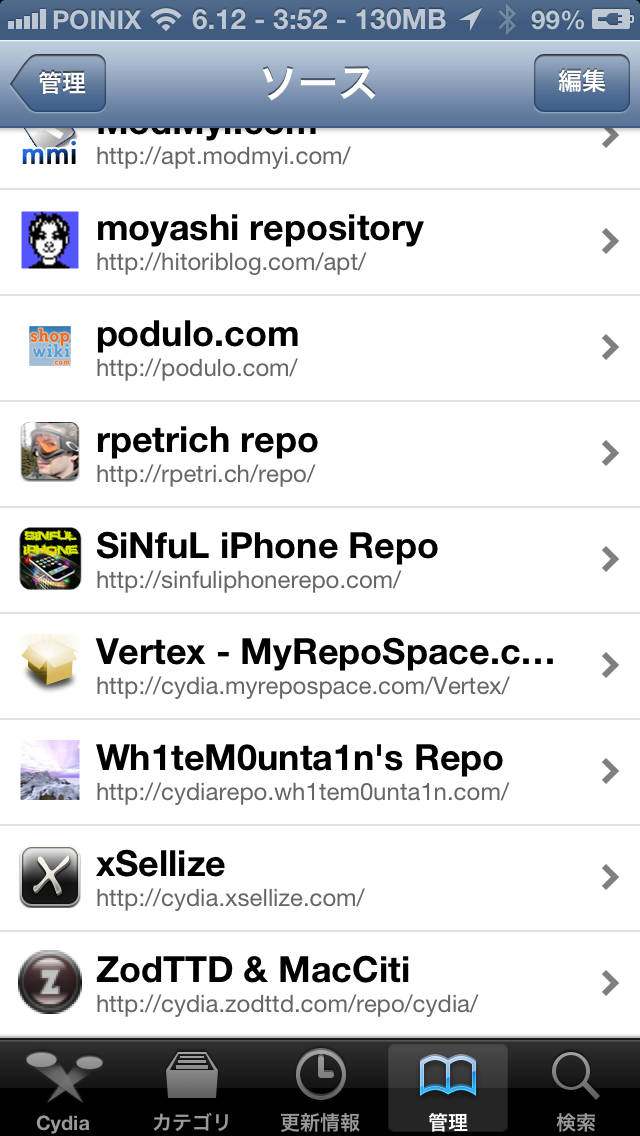Go to the 検索 search tab

click(575, 1088)
